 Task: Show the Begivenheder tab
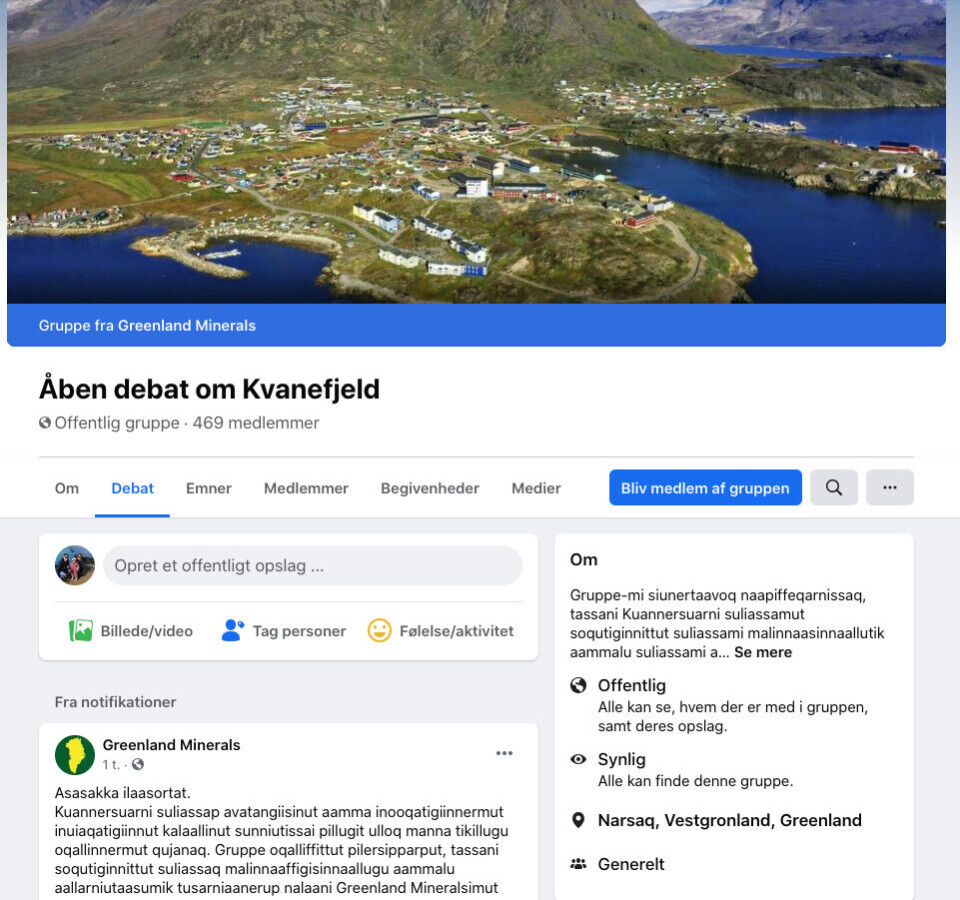429,488
